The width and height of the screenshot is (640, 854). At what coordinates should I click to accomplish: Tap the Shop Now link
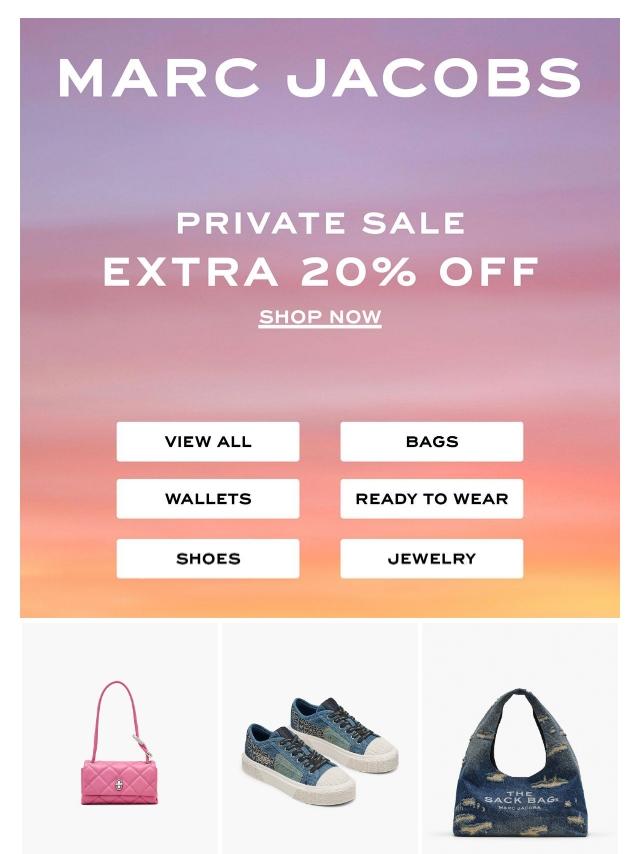click(320, 318)
